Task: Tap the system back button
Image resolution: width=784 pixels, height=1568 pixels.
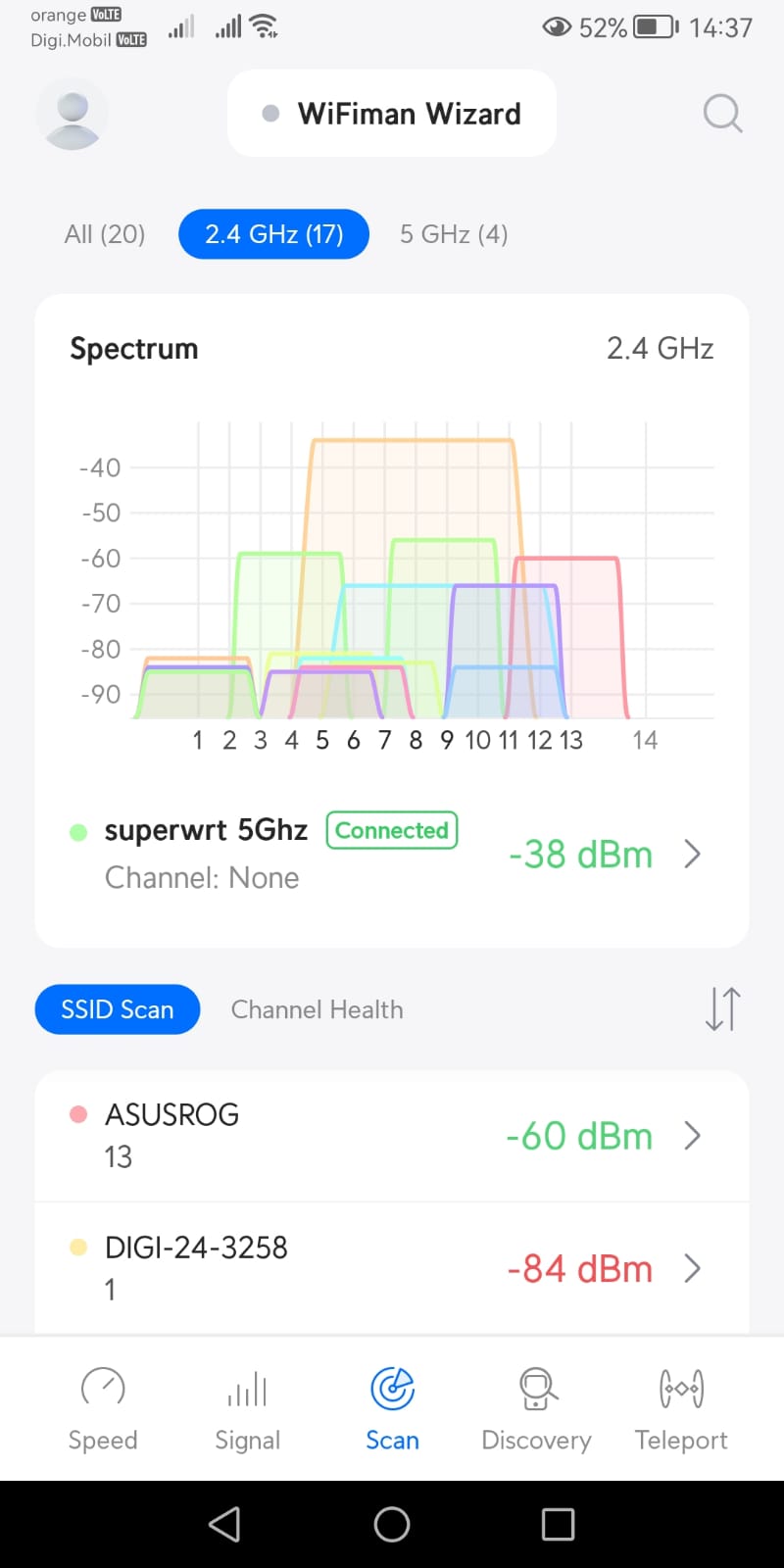Action: (225, 1524)
